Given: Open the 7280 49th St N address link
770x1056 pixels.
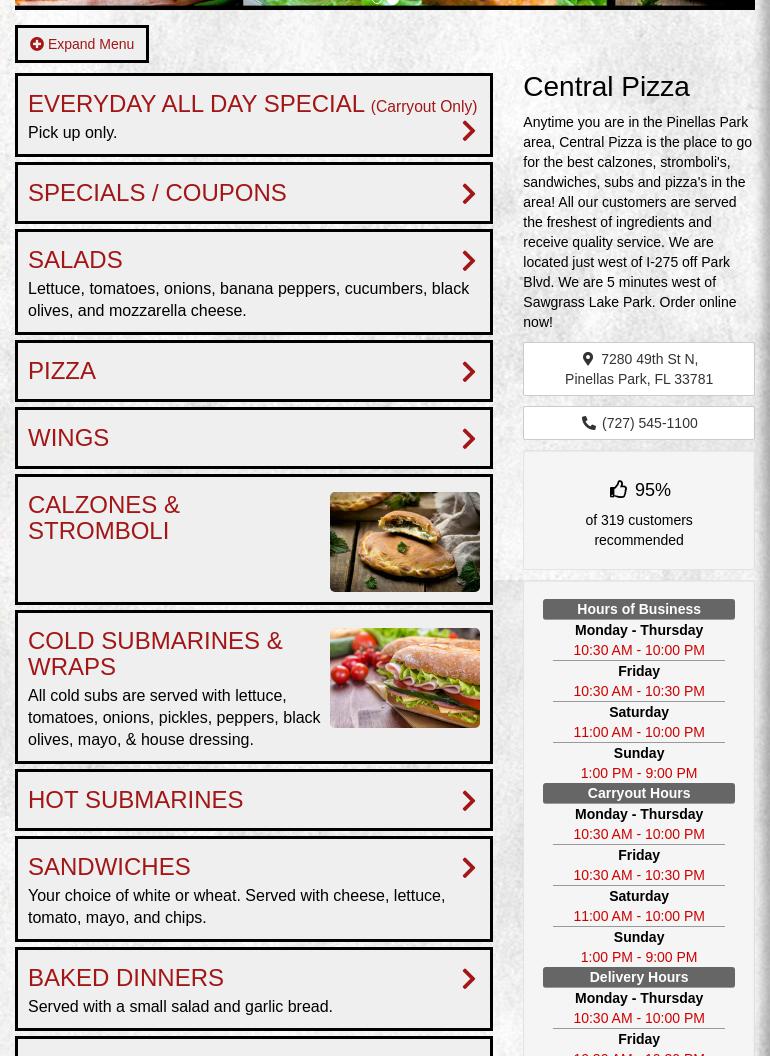Looking at the screenshot, I should [x=639, y=369].
